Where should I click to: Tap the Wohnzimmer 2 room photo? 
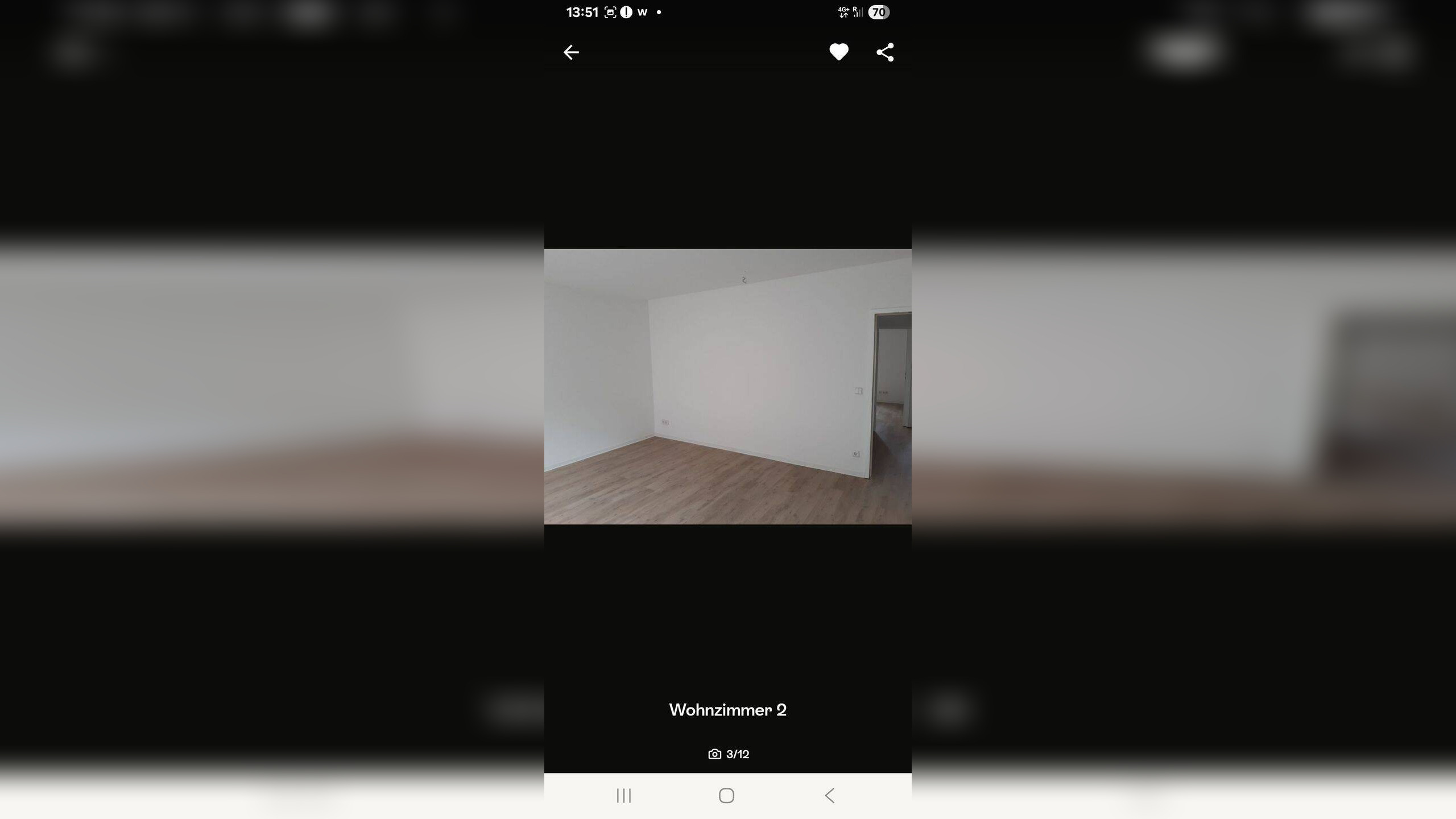click(x=727, y=386)
